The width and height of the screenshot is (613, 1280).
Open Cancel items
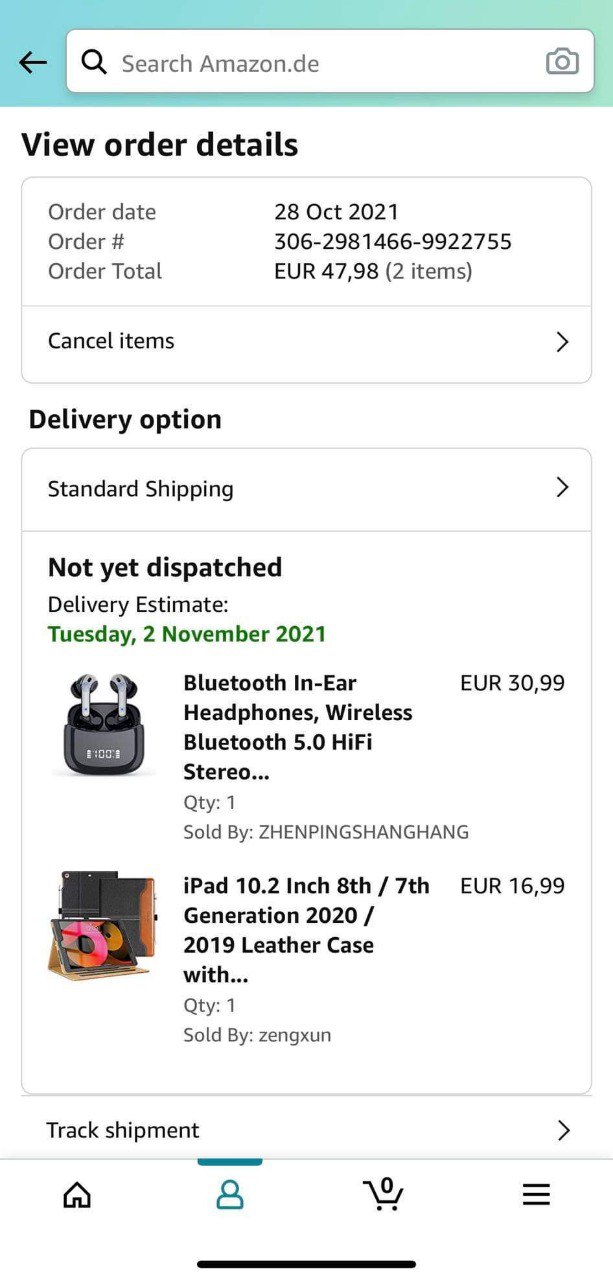[306, 342]
